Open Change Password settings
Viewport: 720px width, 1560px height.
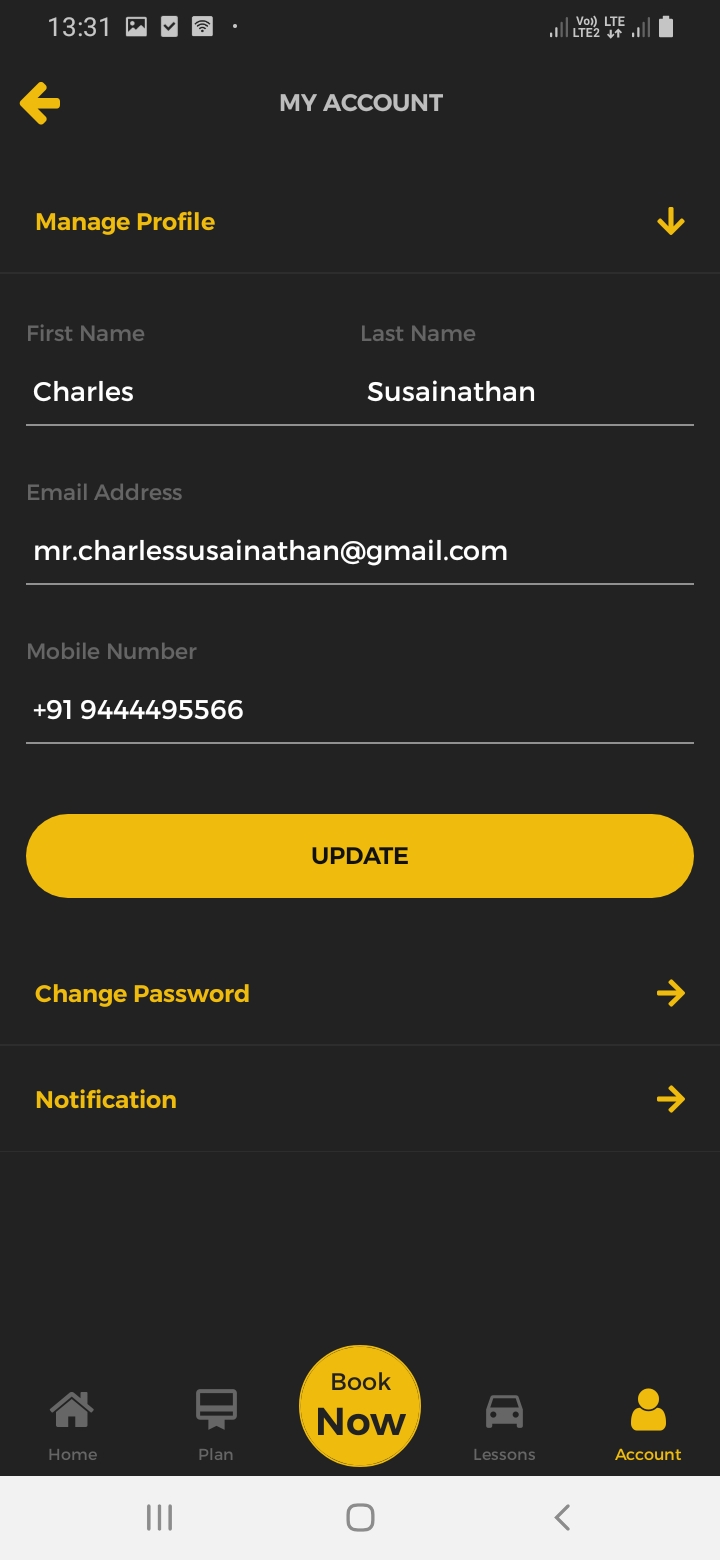tap(142, 993)
